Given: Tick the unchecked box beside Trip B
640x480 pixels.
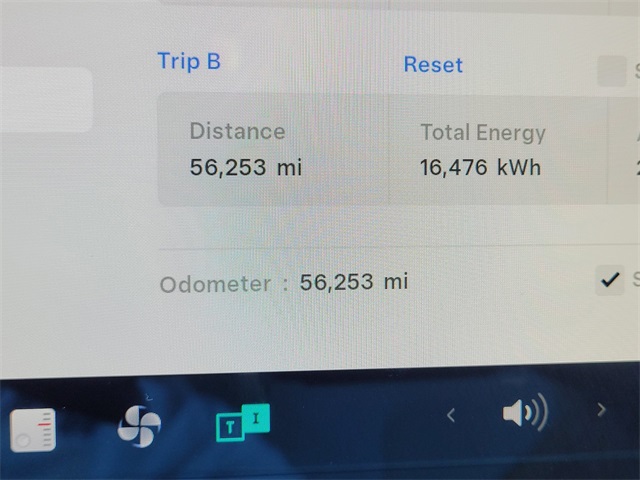Looking at the screenshot, I should [611, 71].
